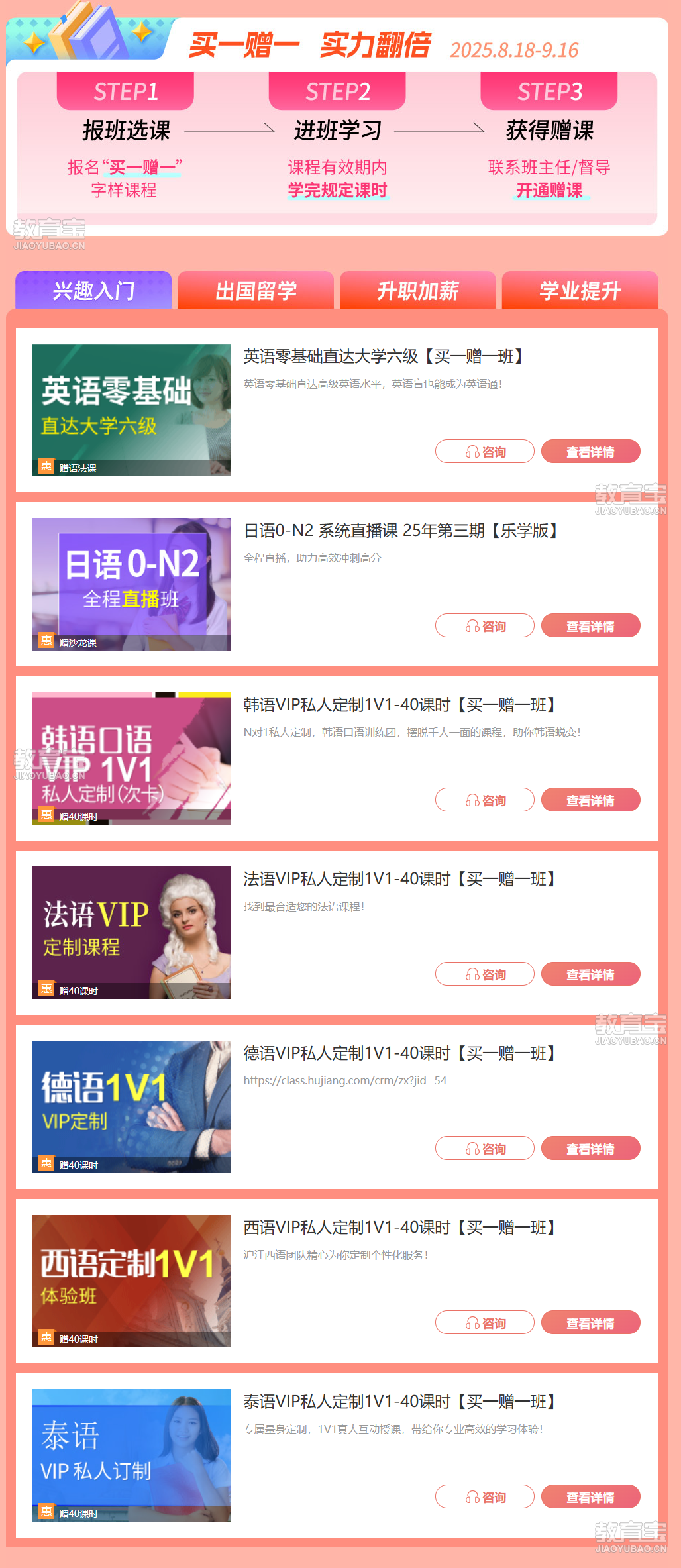Tap 咨询 for 日语0-N2 系统直播课
Image resolution: width=681 pixels, height=1568 pixels.
tap(484, 626)
